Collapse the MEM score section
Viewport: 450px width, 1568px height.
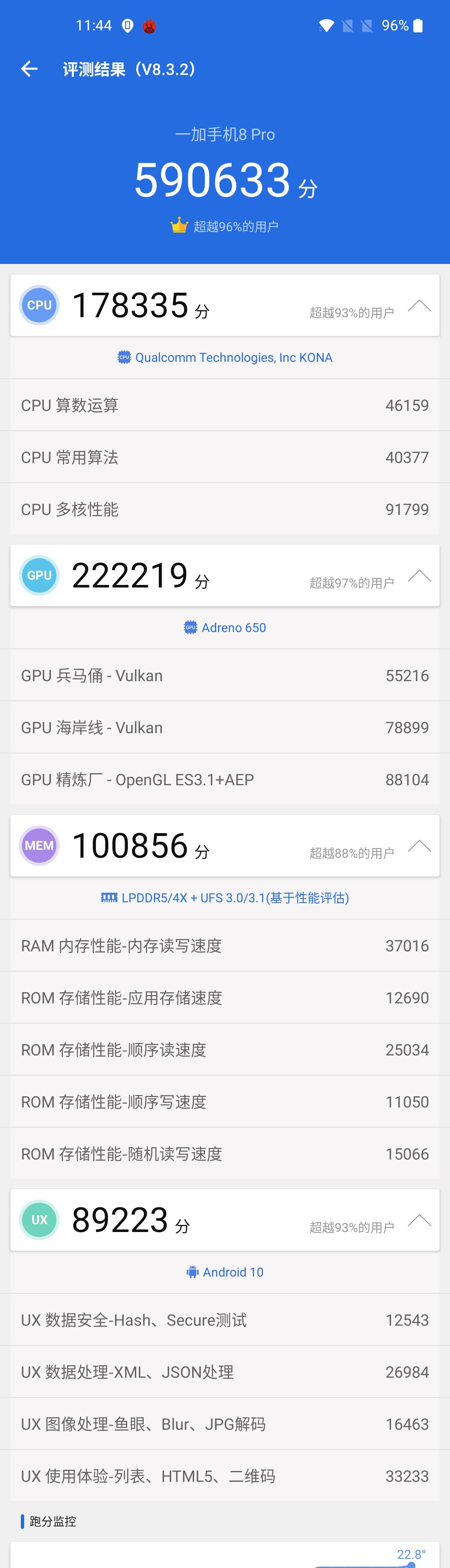click(x=419, y=846)
